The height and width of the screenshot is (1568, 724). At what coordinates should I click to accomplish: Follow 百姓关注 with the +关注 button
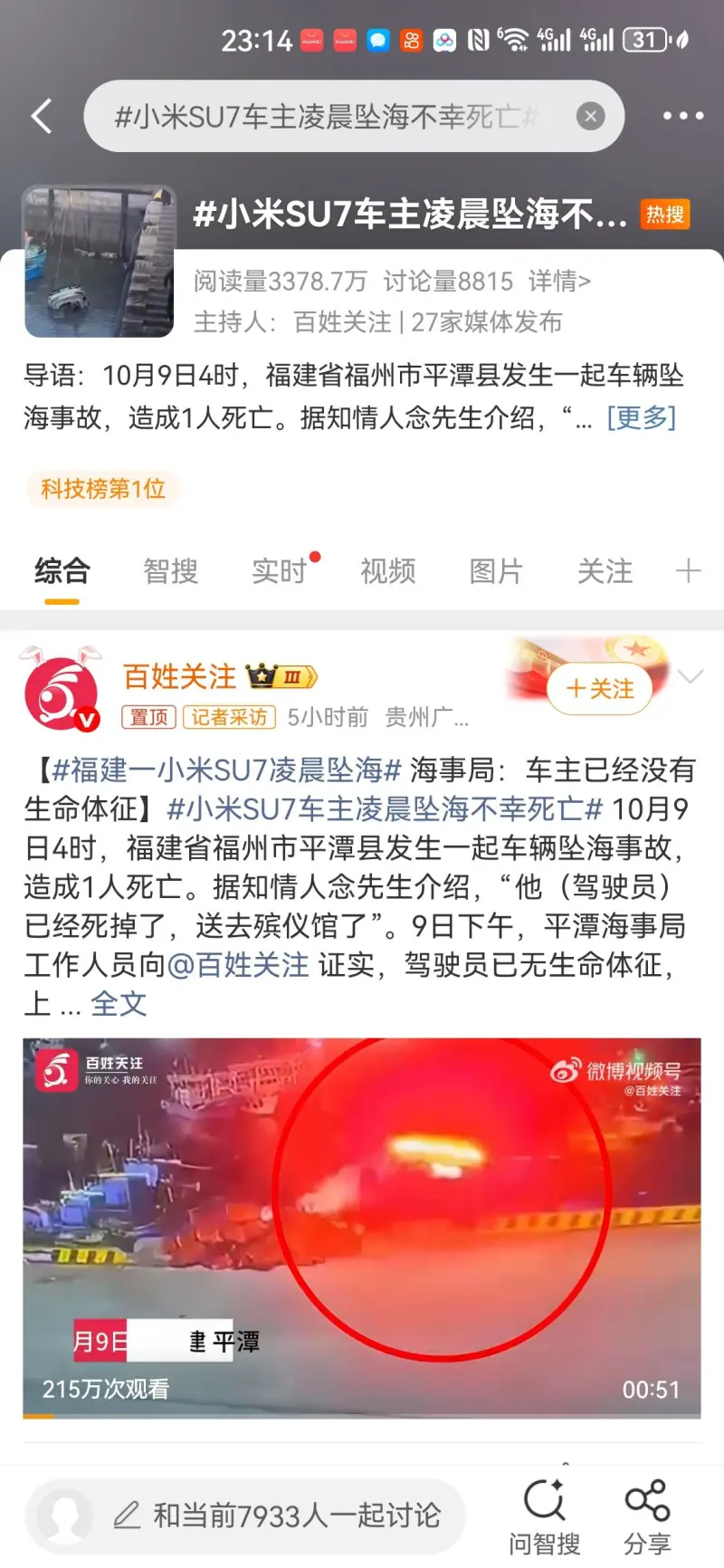click(x=600, y=690)
